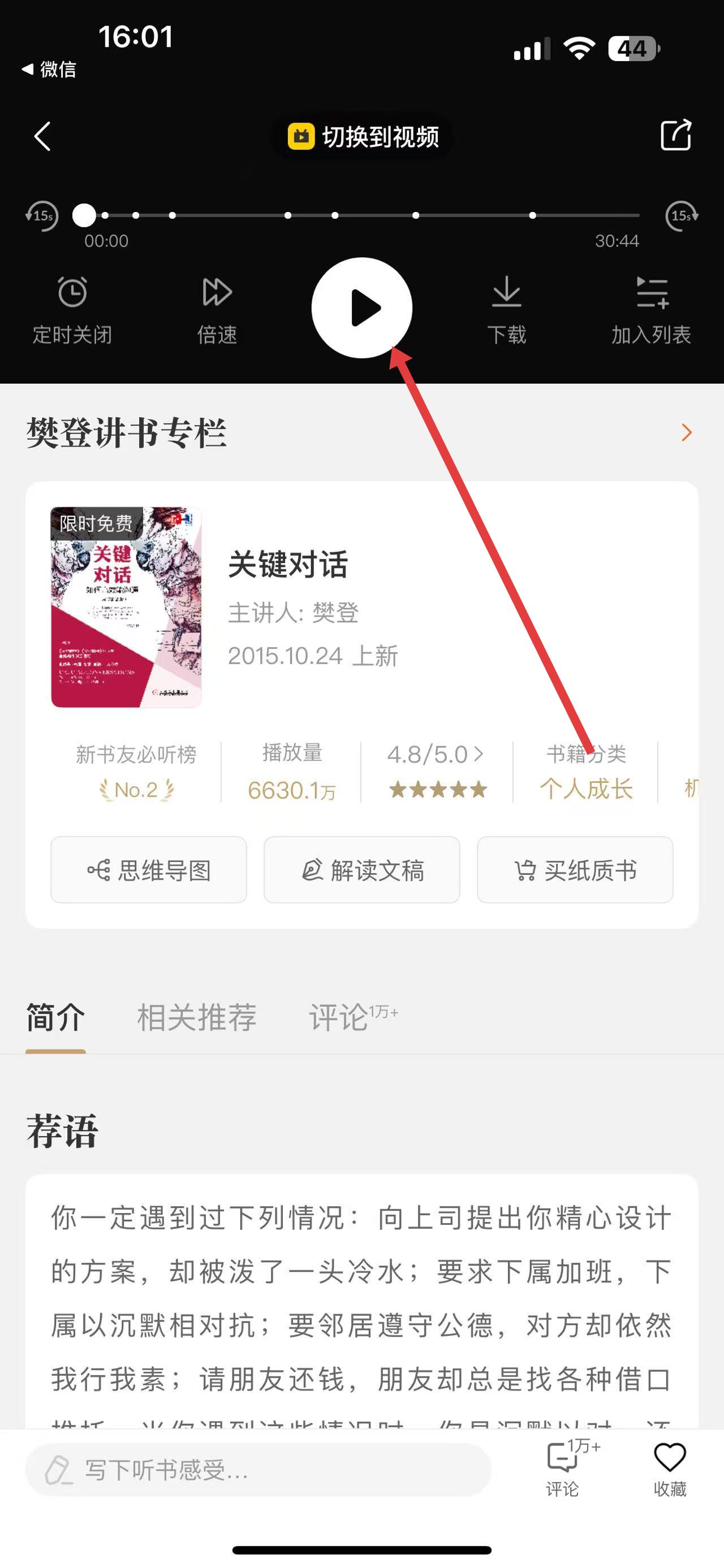Tap 下载 to download this audio
Viewport: 724px width, 1568px height.
pos(506,309)
